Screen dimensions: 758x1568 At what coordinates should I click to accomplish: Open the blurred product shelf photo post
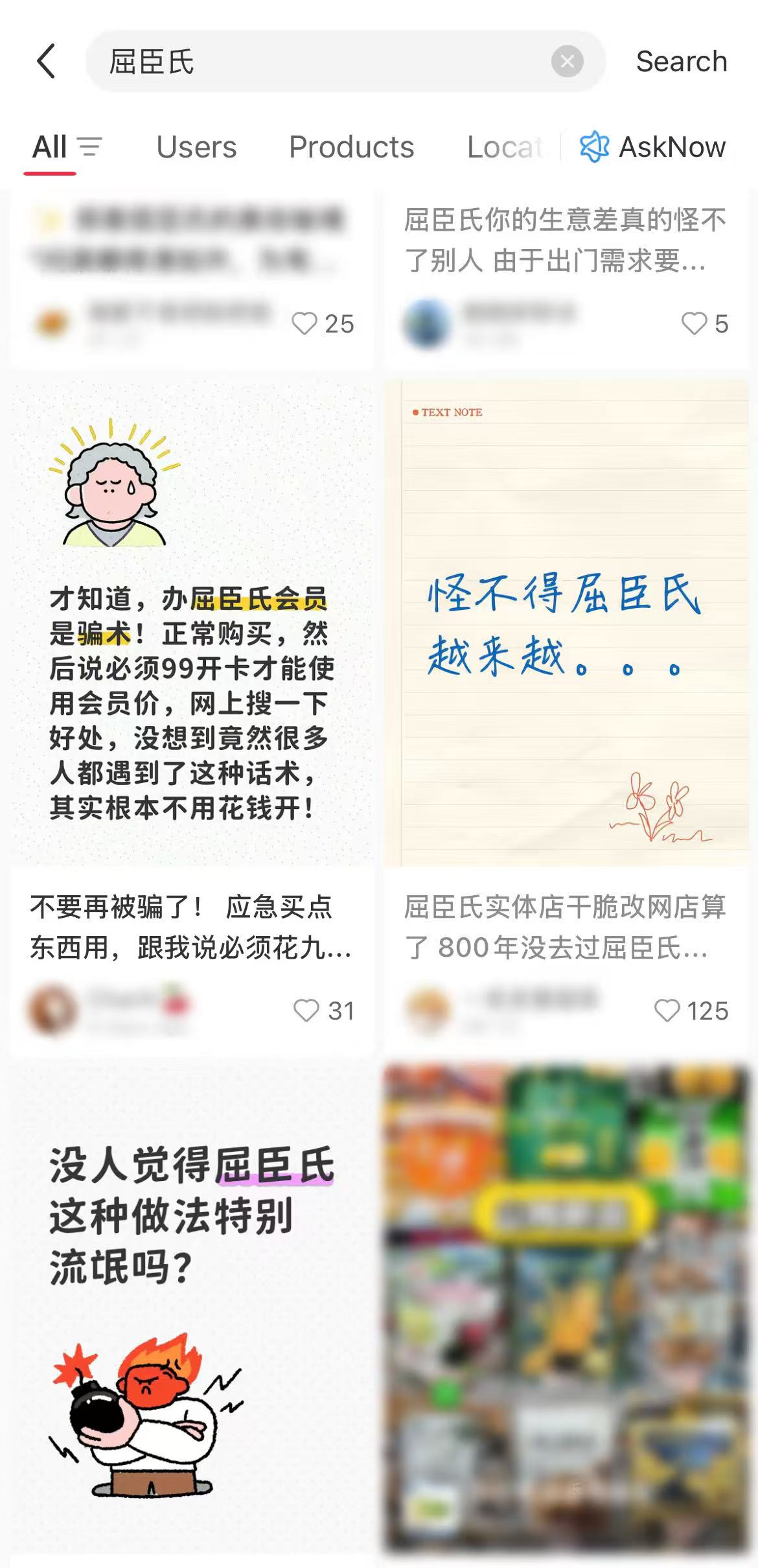point(566,1303)
